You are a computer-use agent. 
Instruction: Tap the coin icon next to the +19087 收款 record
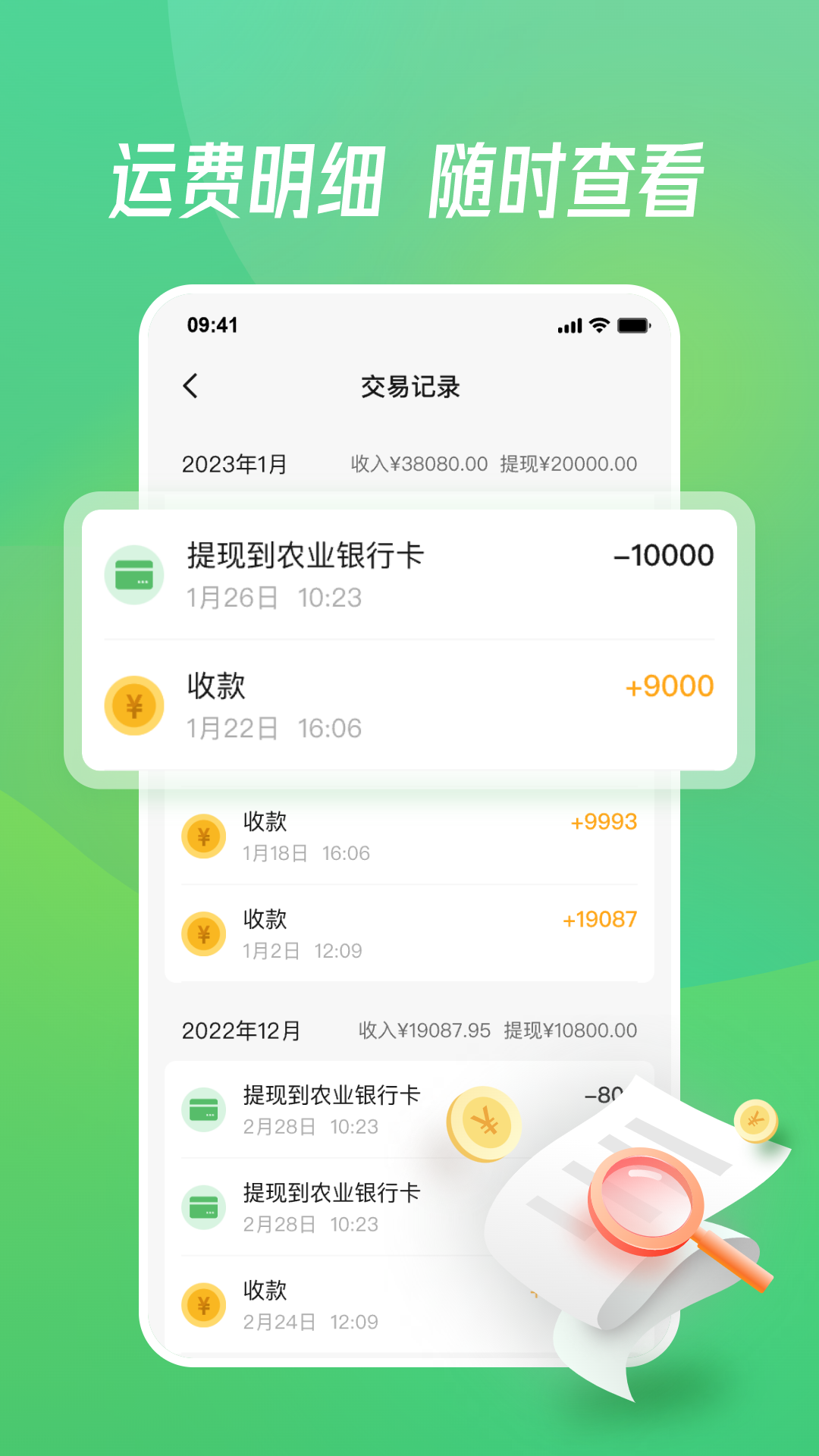203,934
